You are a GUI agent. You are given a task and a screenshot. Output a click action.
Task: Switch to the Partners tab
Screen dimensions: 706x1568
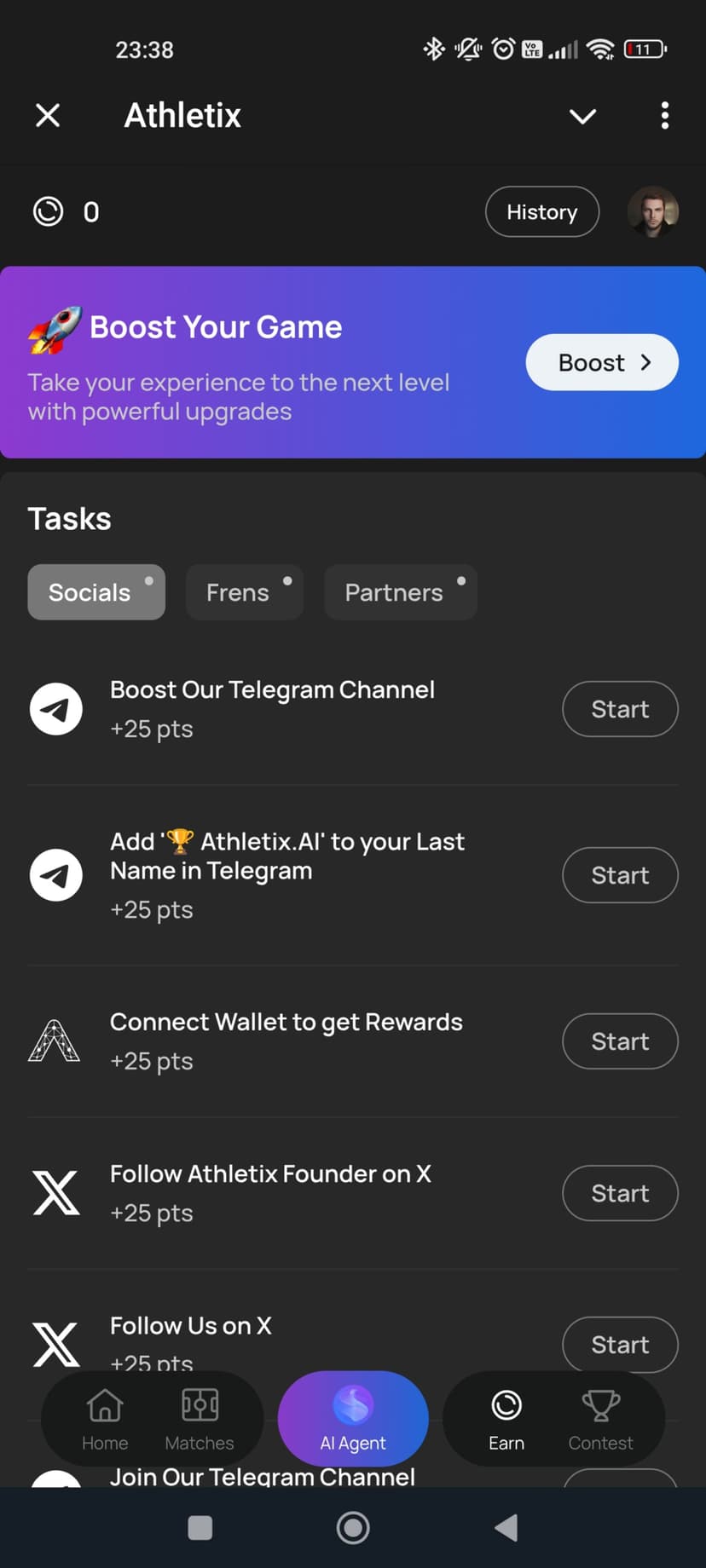pos(400,592)
